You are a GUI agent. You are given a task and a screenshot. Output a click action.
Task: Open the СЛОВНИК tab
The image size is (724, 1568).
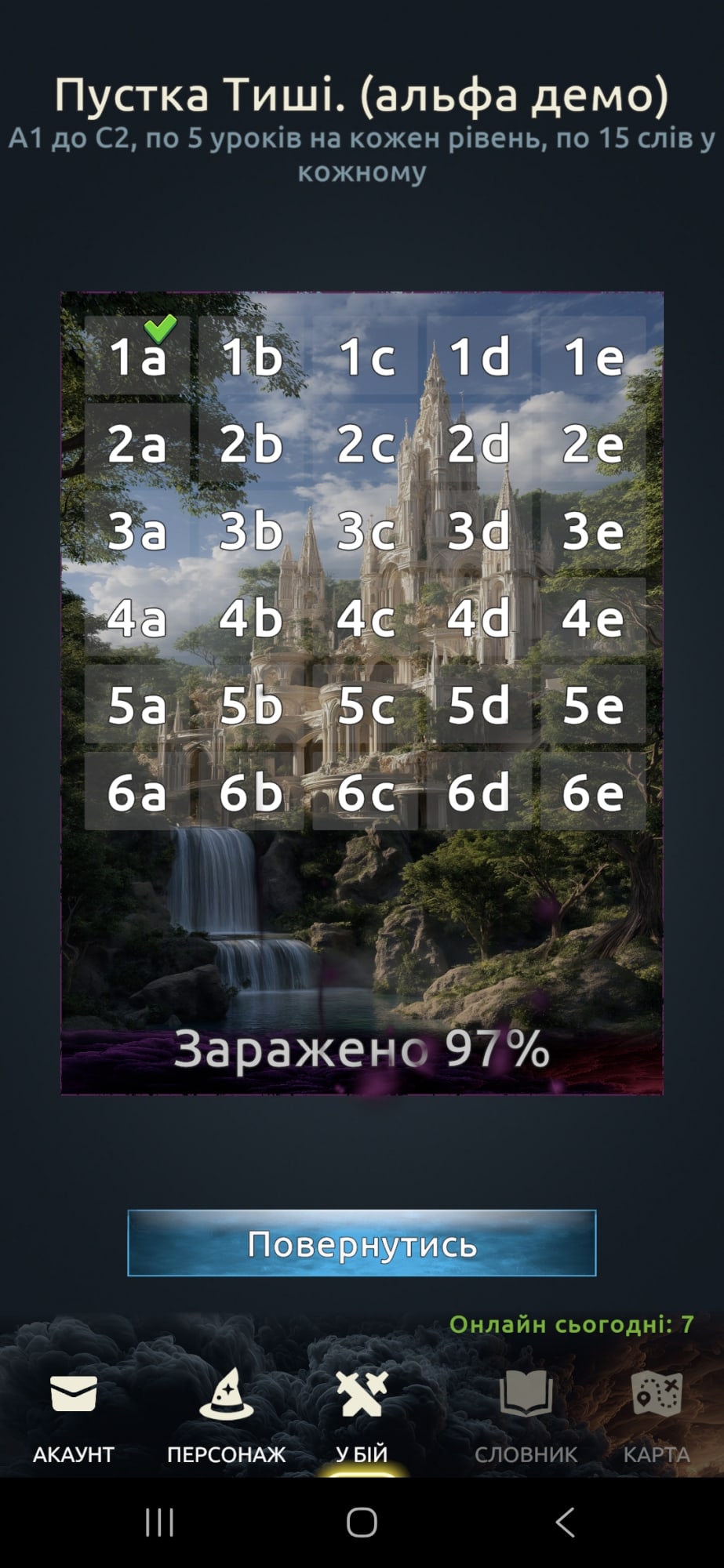(x=526, y=1419)
